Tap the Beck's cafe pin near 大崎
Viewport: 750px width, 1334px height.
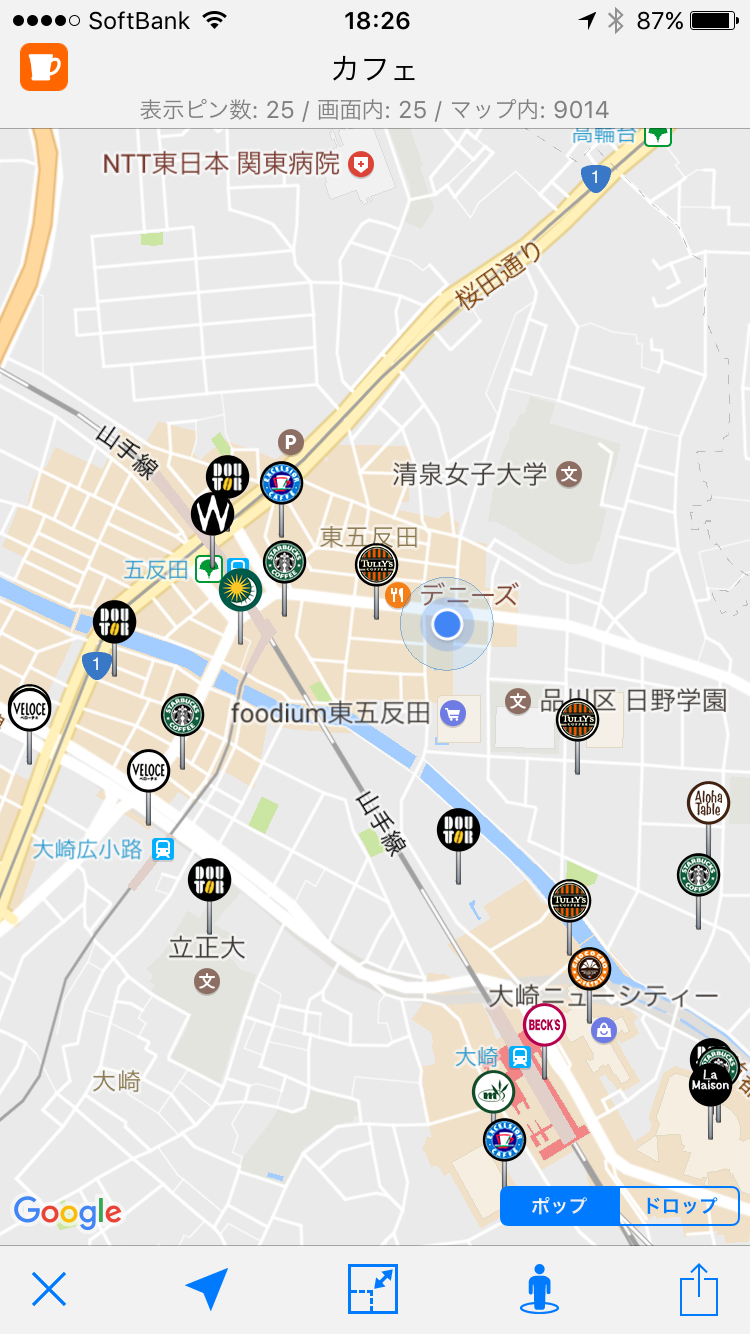point(544,1025)
